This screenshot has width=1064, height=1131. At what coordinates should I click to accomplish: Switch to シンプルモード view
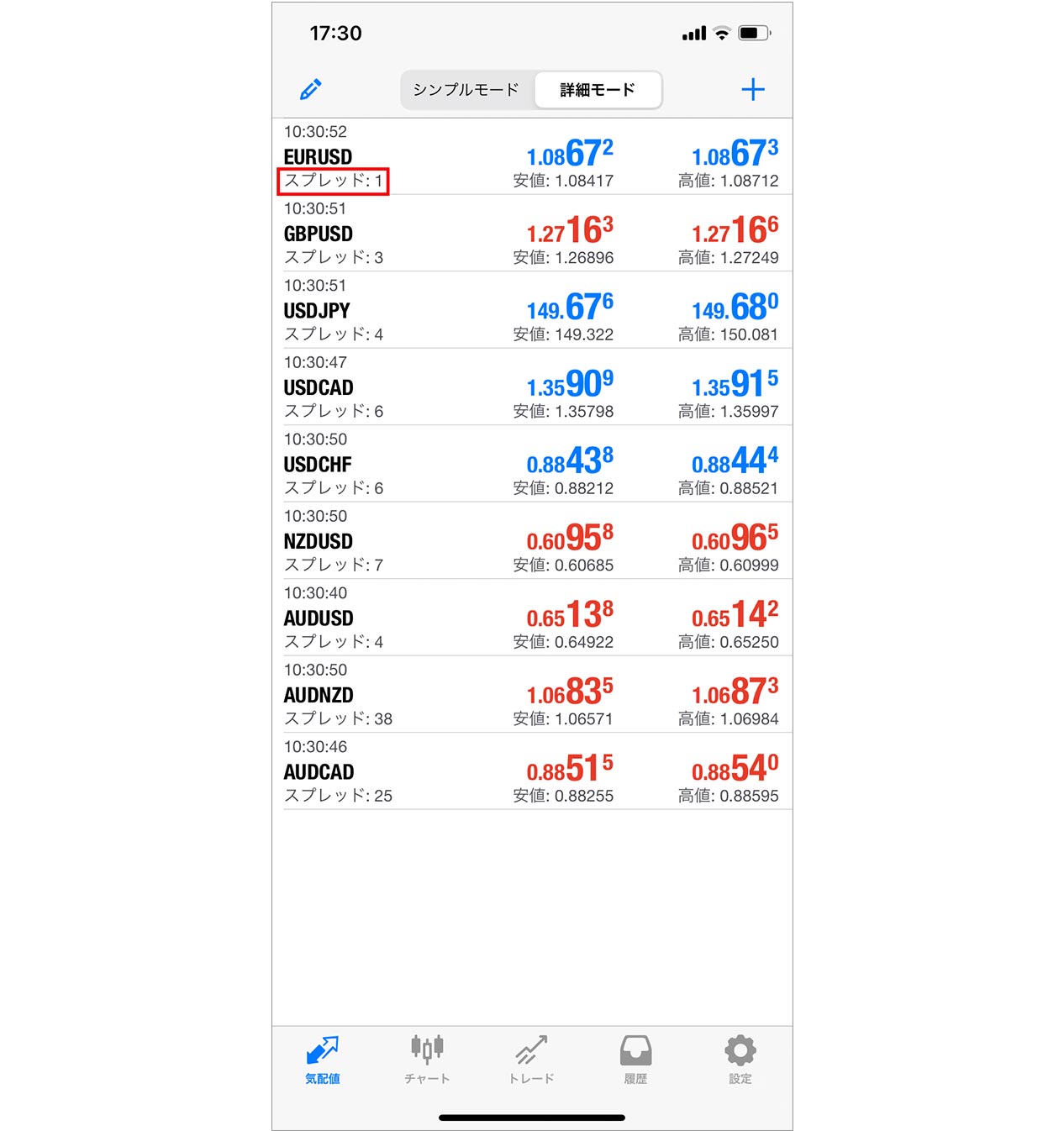coord(466,90)
